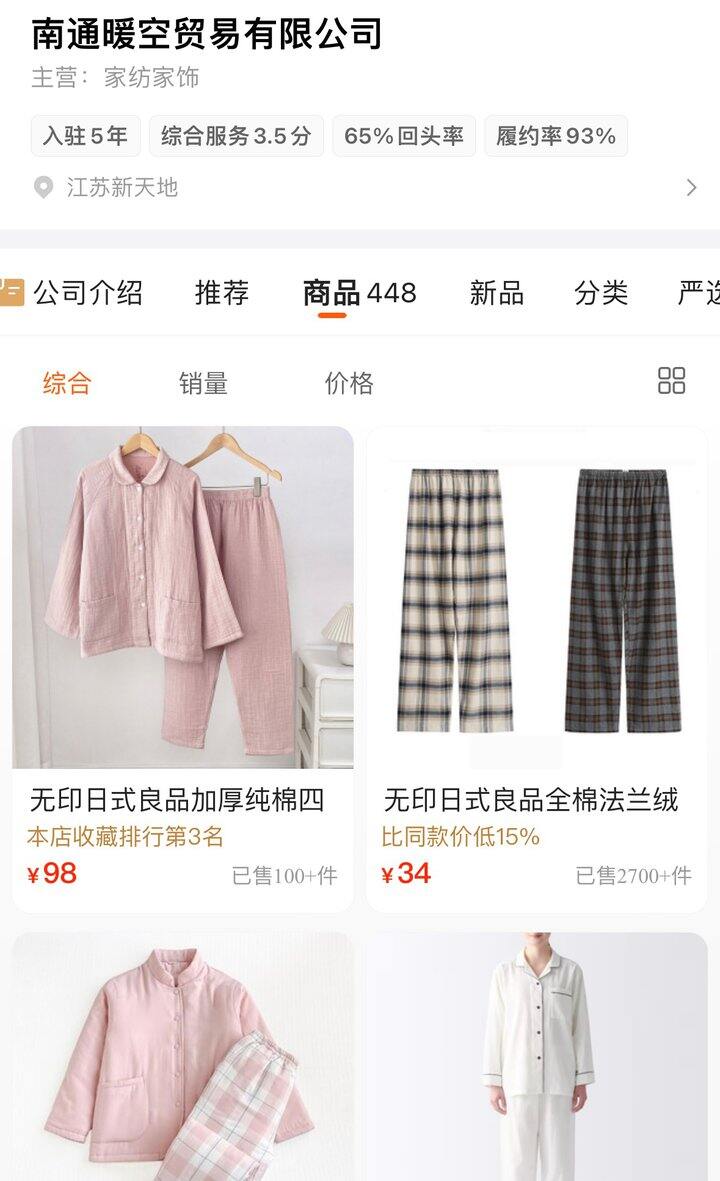Open the 无印日式良品全棉法兰绒 plaid pants
This screenshot has height=1181, width=720.
pyautogui.click(x=537, y=600)
